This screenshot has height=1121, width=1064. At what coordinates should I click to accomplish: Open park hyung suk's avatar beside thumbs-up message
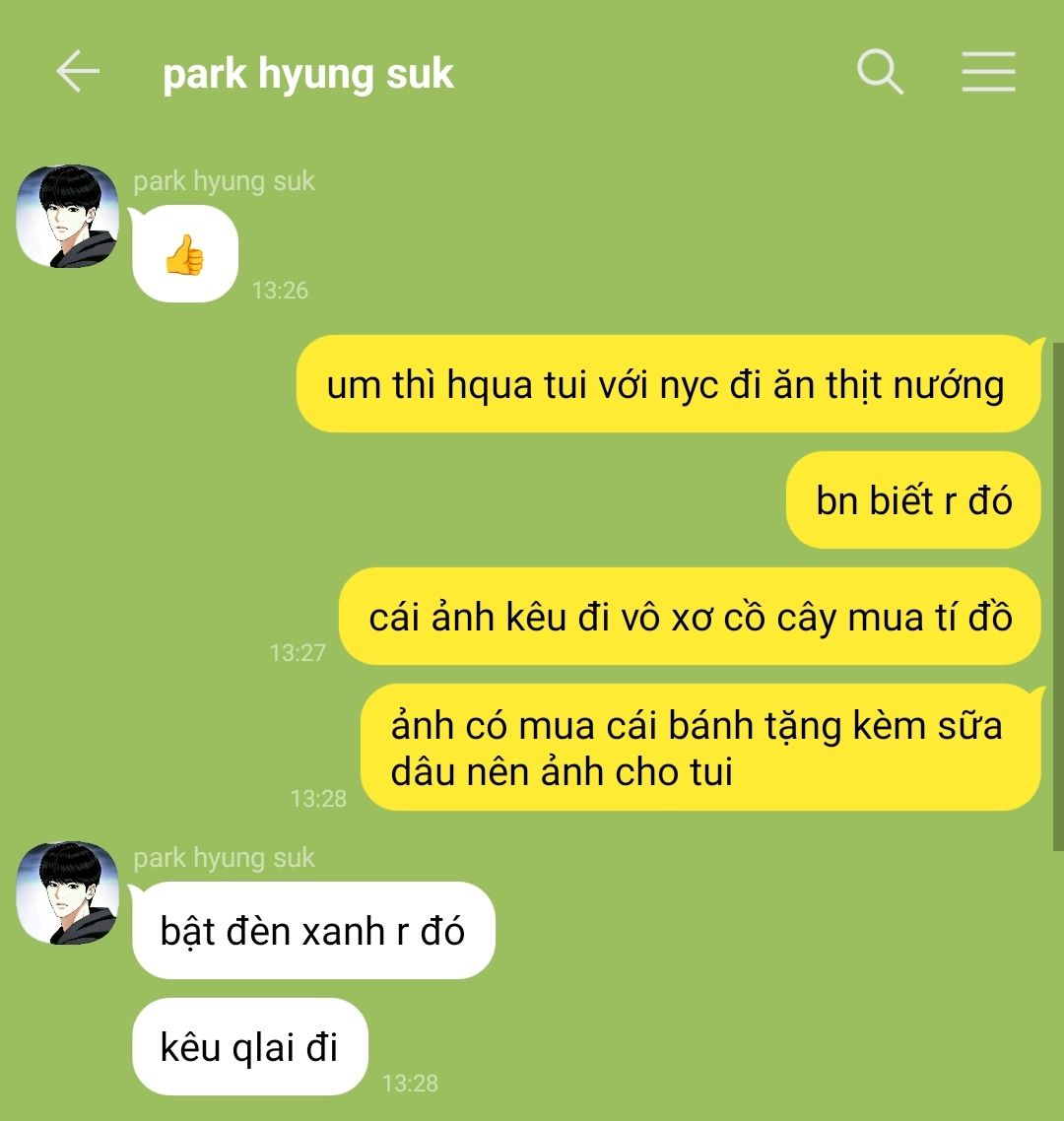pos(68,216)
